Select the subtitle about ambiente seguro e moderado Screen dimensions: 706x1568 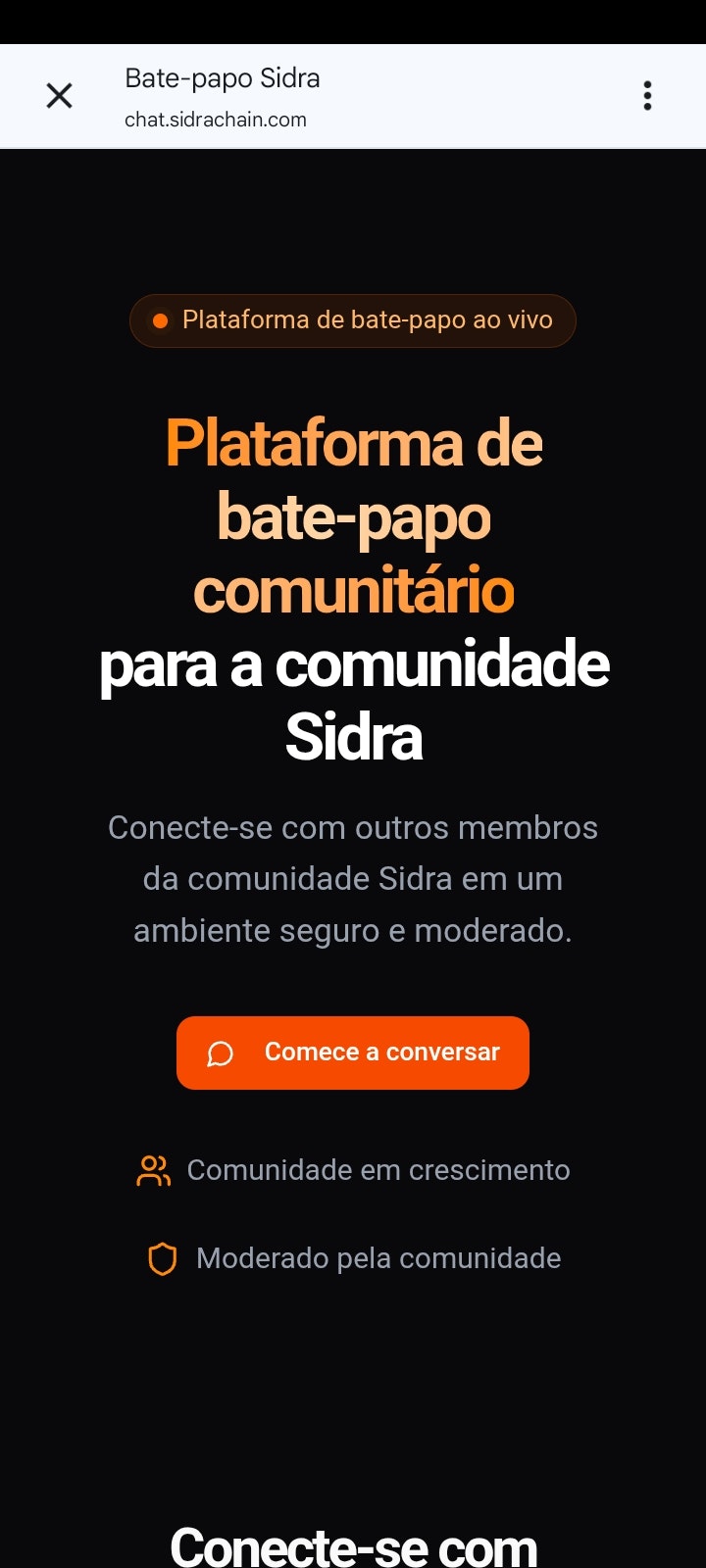click(353, 878)
